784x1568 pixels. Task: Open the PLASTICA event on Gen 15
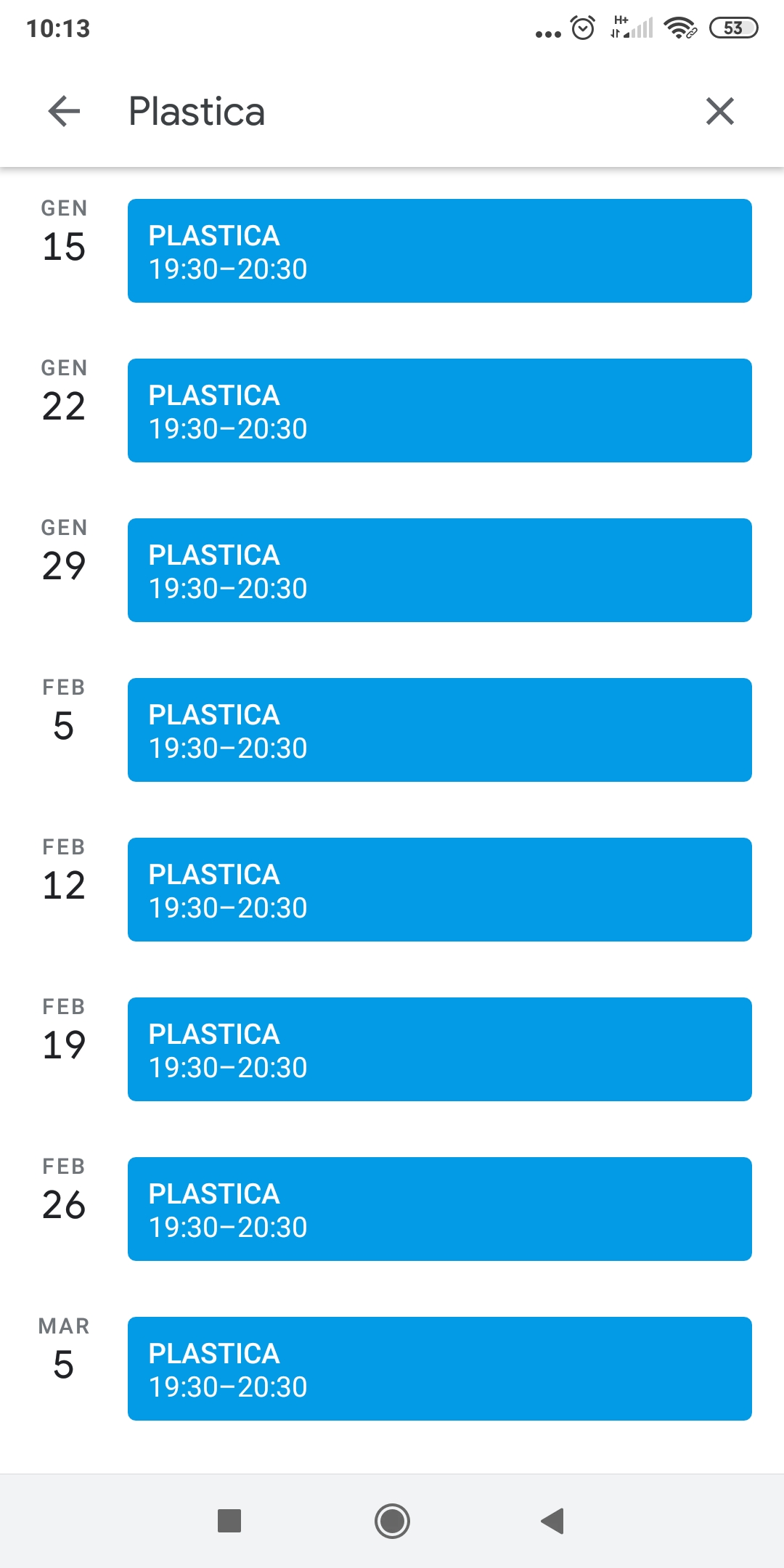[x=440, y=250]
